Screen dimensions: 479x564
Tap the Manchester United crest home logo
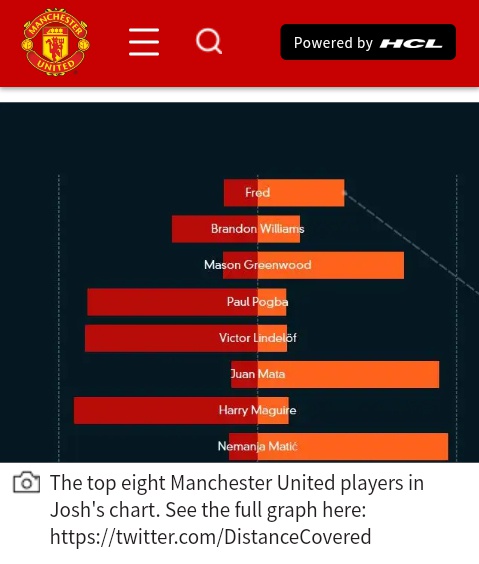pos(55,42)
